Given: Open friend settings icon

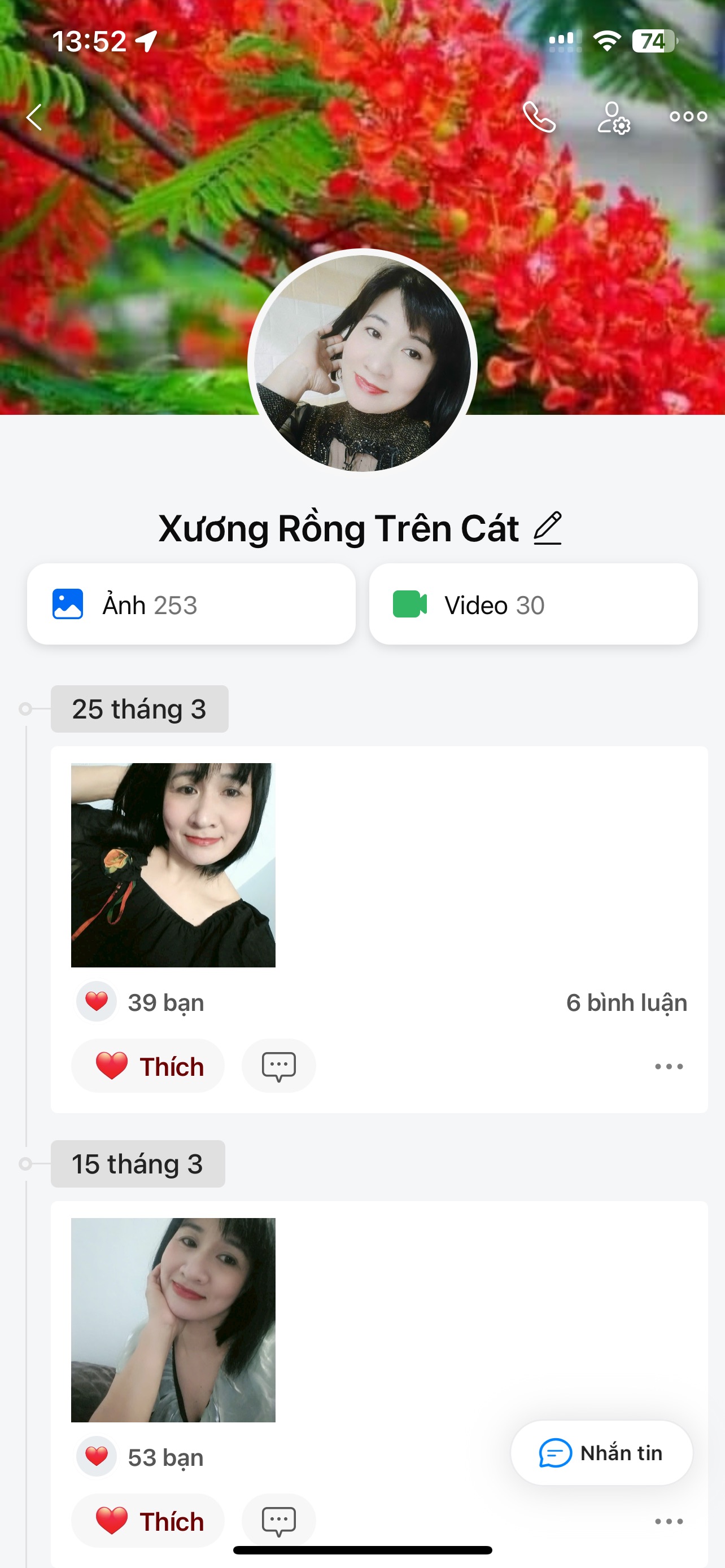Looking at the screenshot, I should point(613,117).
